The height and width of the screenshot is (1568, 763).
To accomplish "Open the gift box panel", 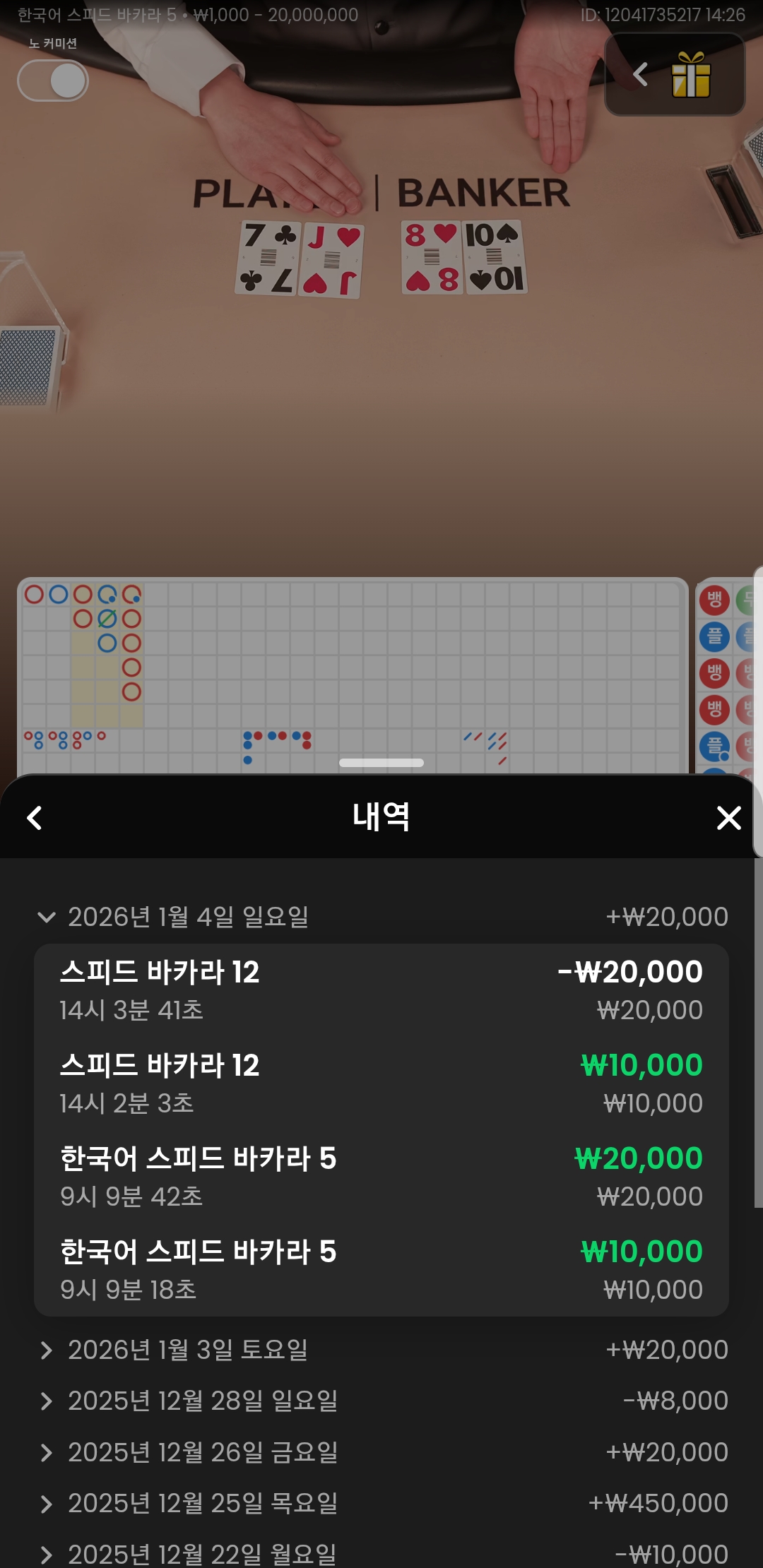I will 690,75.
